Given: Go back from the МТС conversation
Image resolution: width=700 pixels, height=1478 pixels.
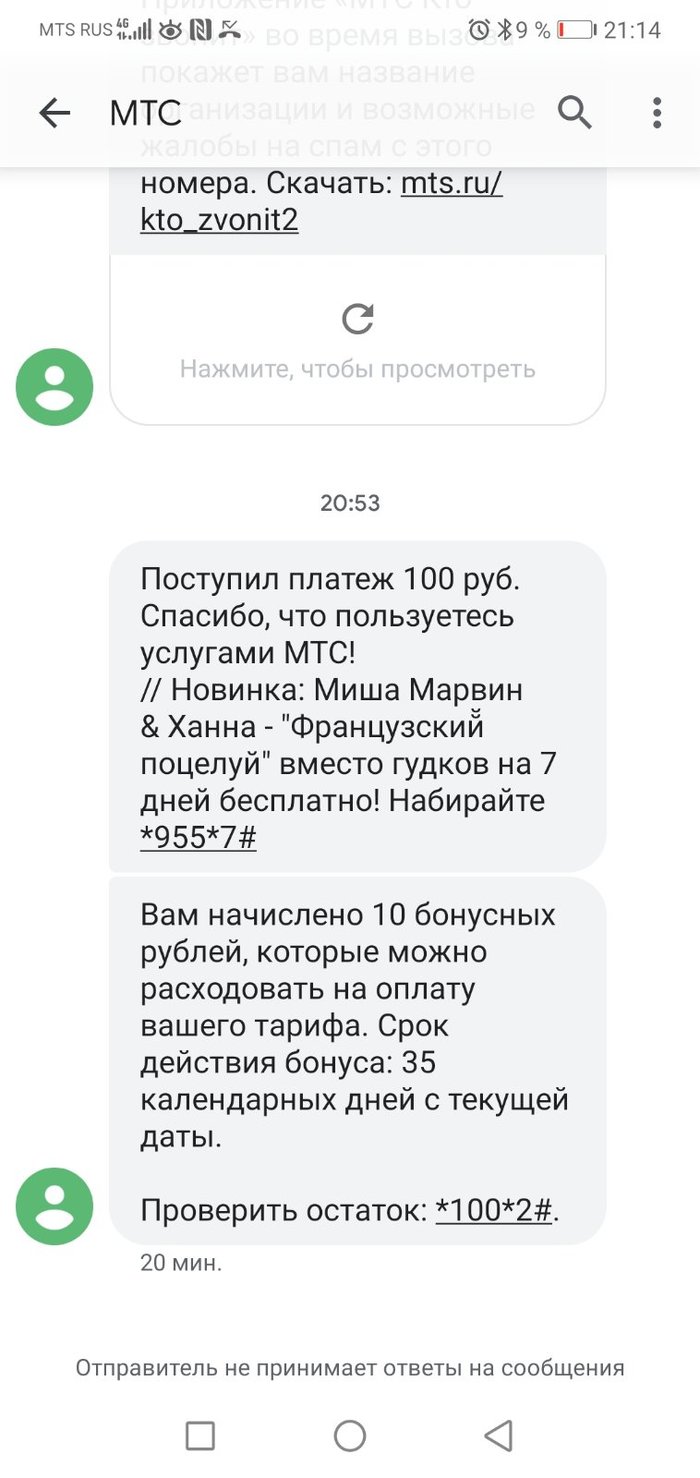Looking at the screenshot, I should coord(55,113).
